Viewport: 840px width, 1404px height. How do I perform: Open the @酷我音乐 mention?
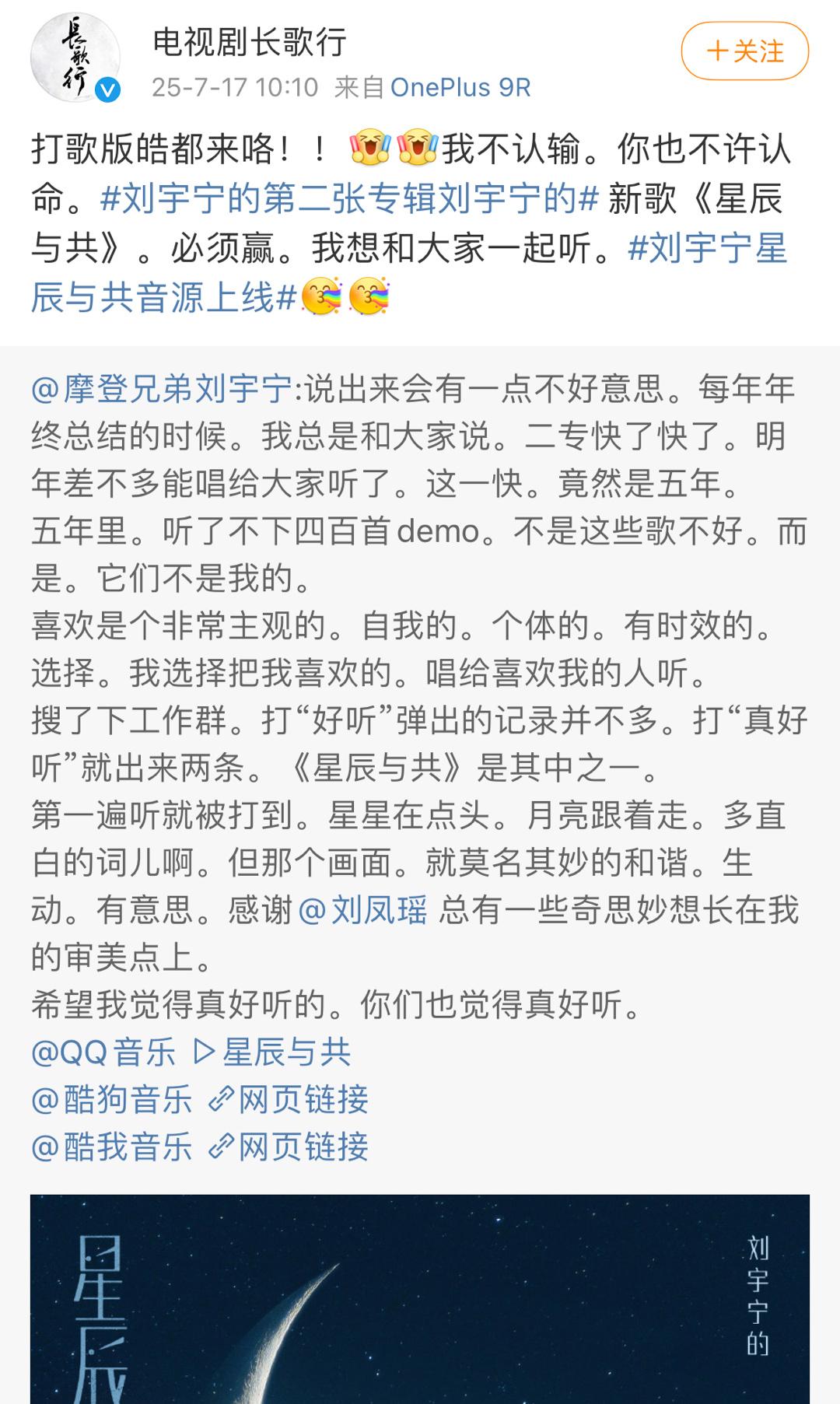112,1147
